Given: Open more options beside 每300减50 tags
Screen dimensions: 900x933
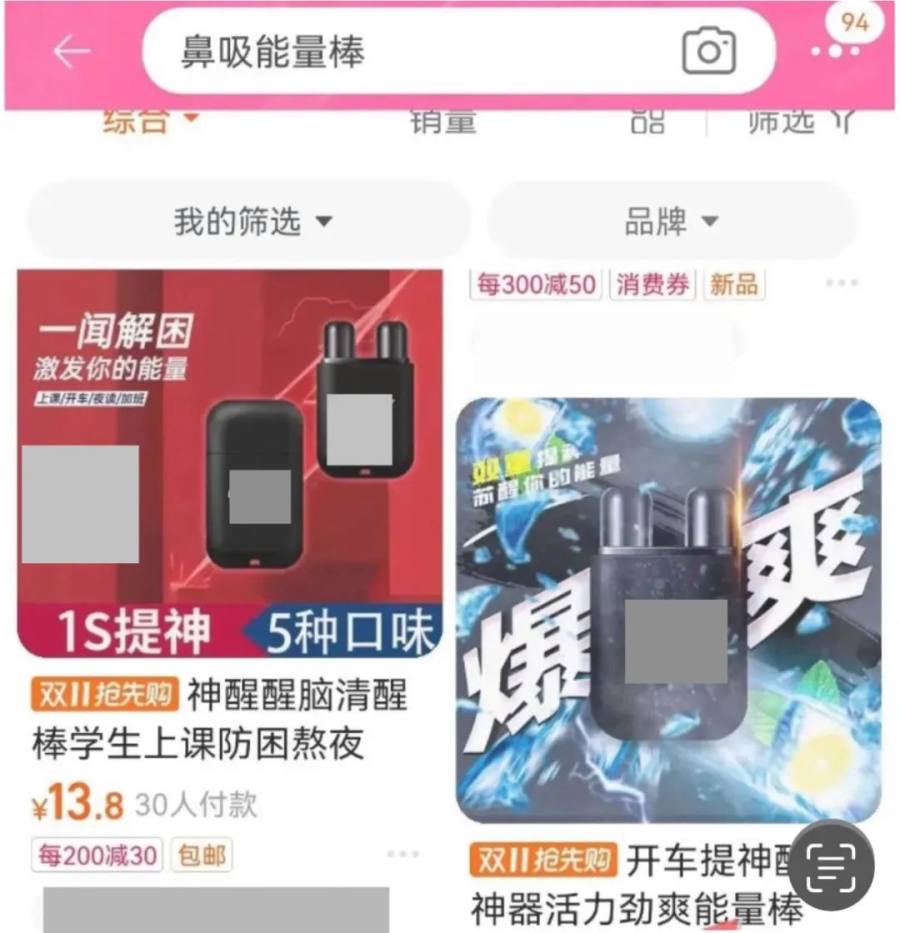Looking at the screenshot, I should (x=841, y=284).
